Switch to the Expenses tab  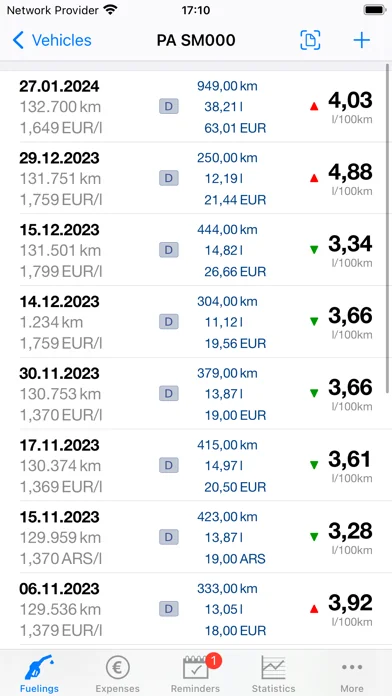click(118, 673)
